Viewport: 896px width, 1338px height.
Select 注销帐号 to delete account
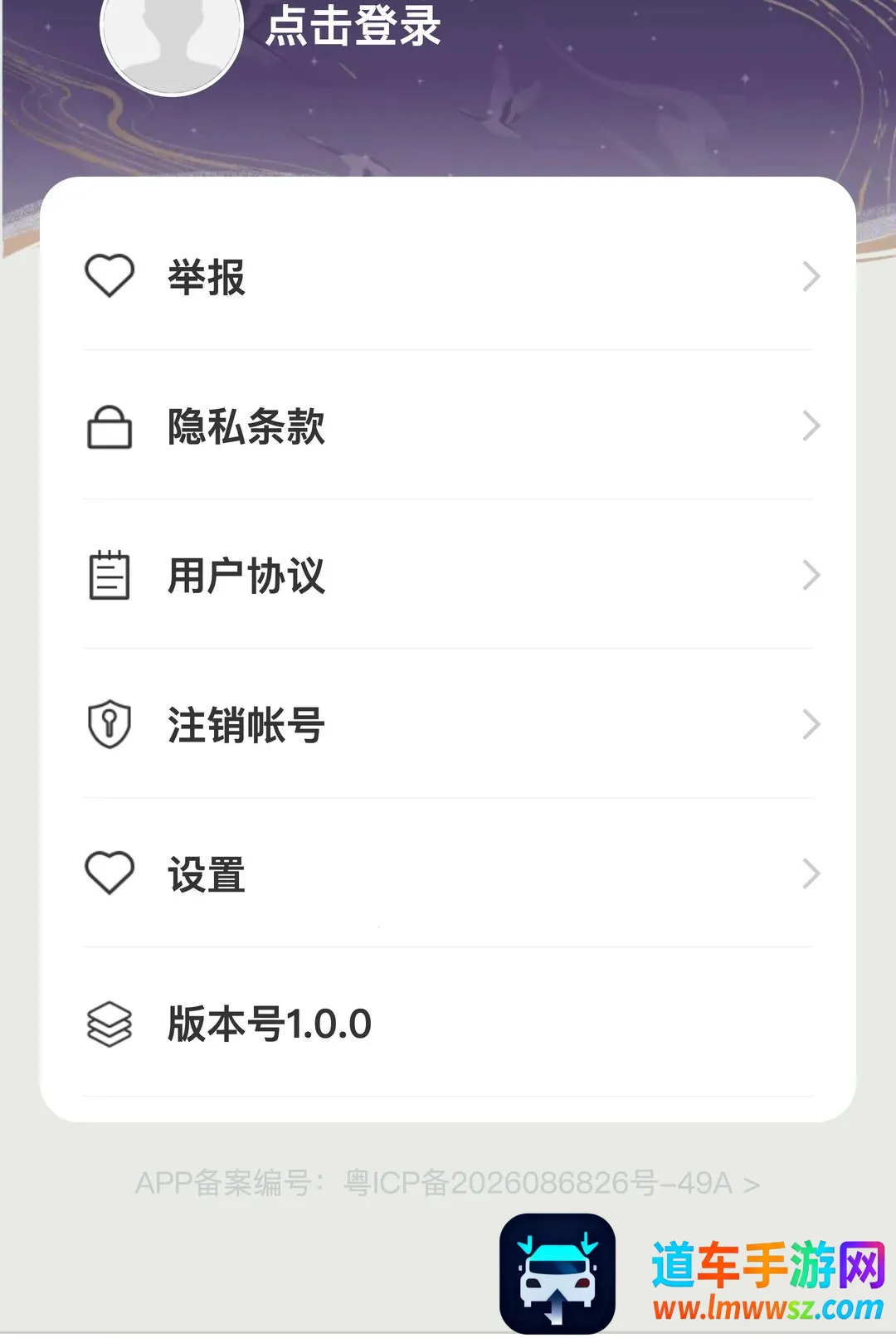[x=448, y=724]
